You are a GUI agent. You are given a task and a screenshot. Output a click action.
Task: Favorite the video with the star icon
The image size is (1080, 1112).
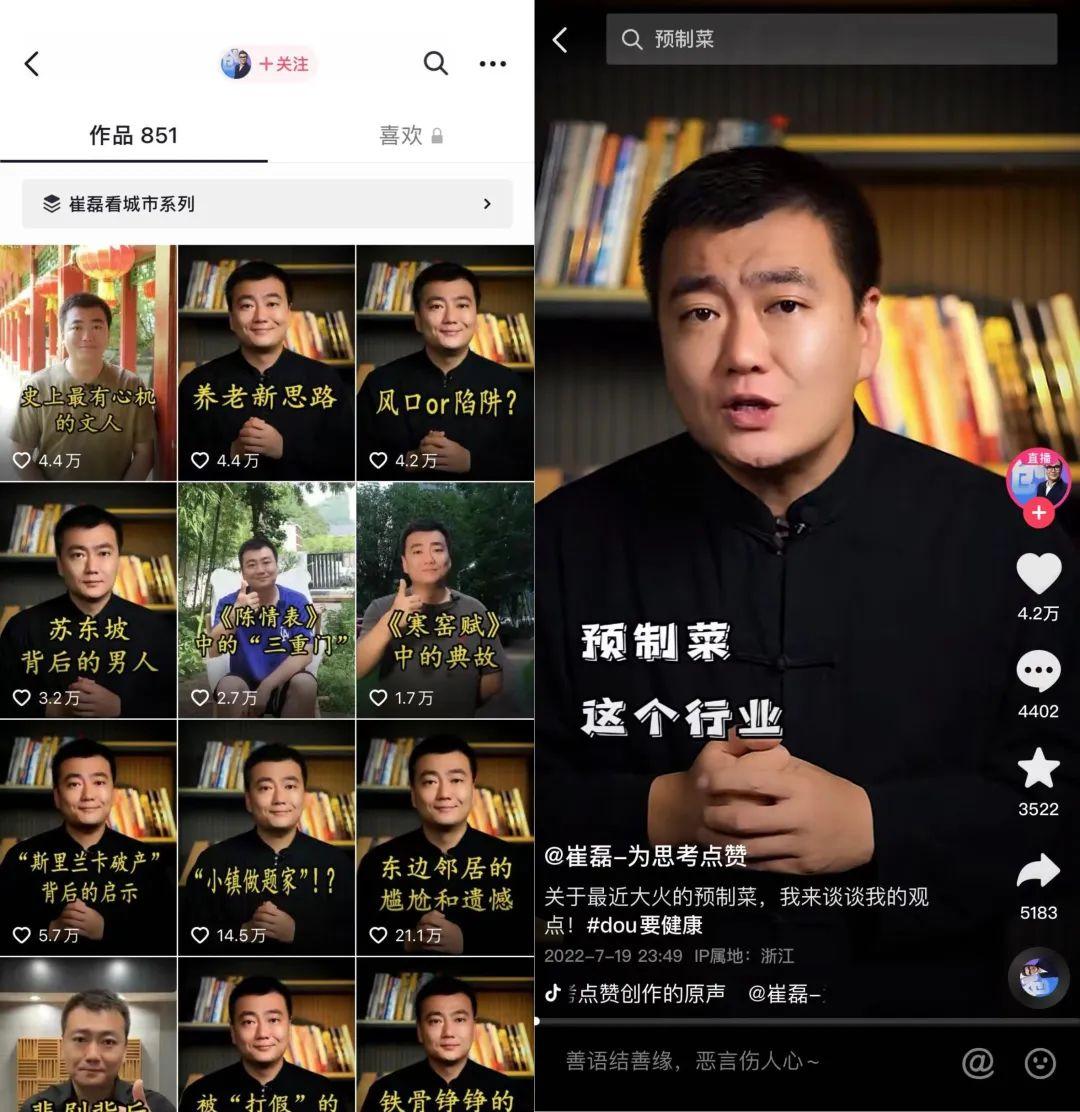pos(1038,769)
